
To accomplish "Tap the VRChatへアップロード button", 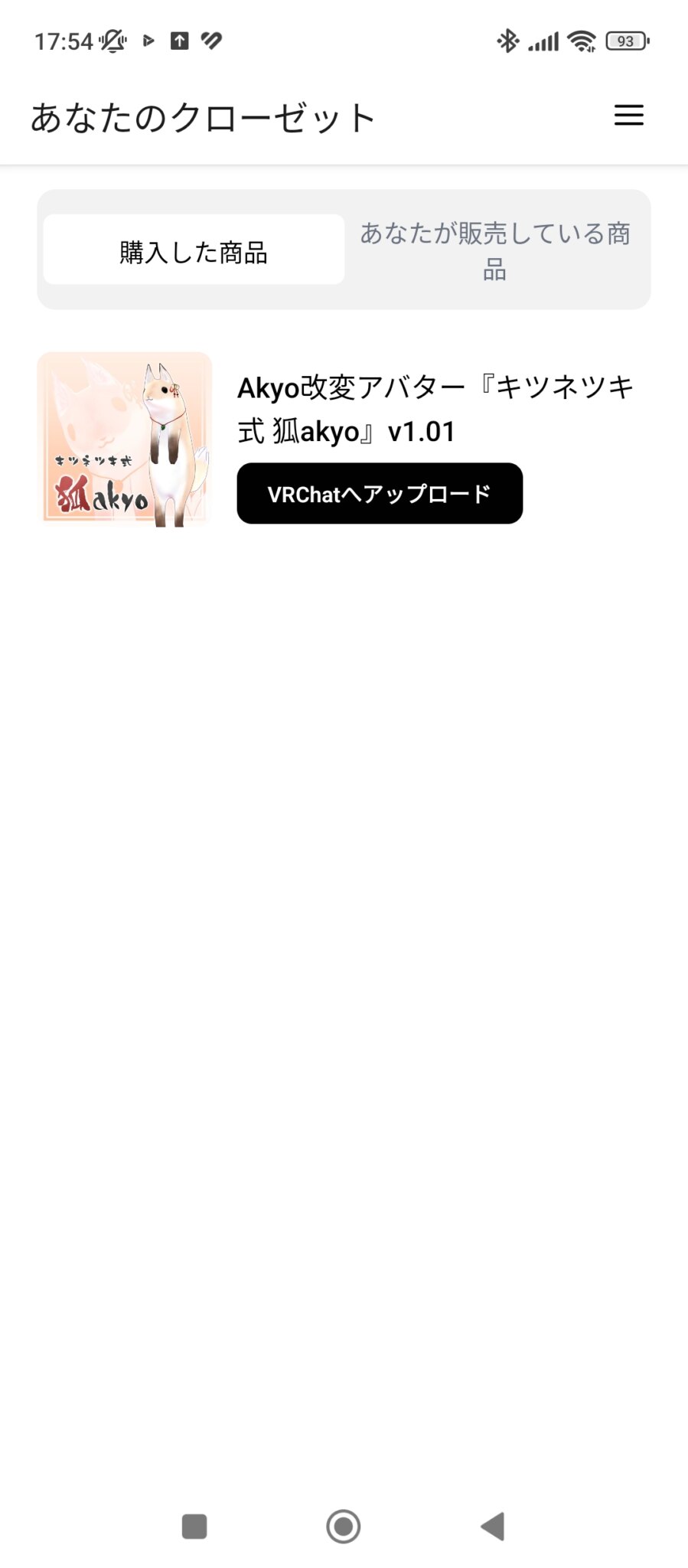I will click(x=380, y=494).
